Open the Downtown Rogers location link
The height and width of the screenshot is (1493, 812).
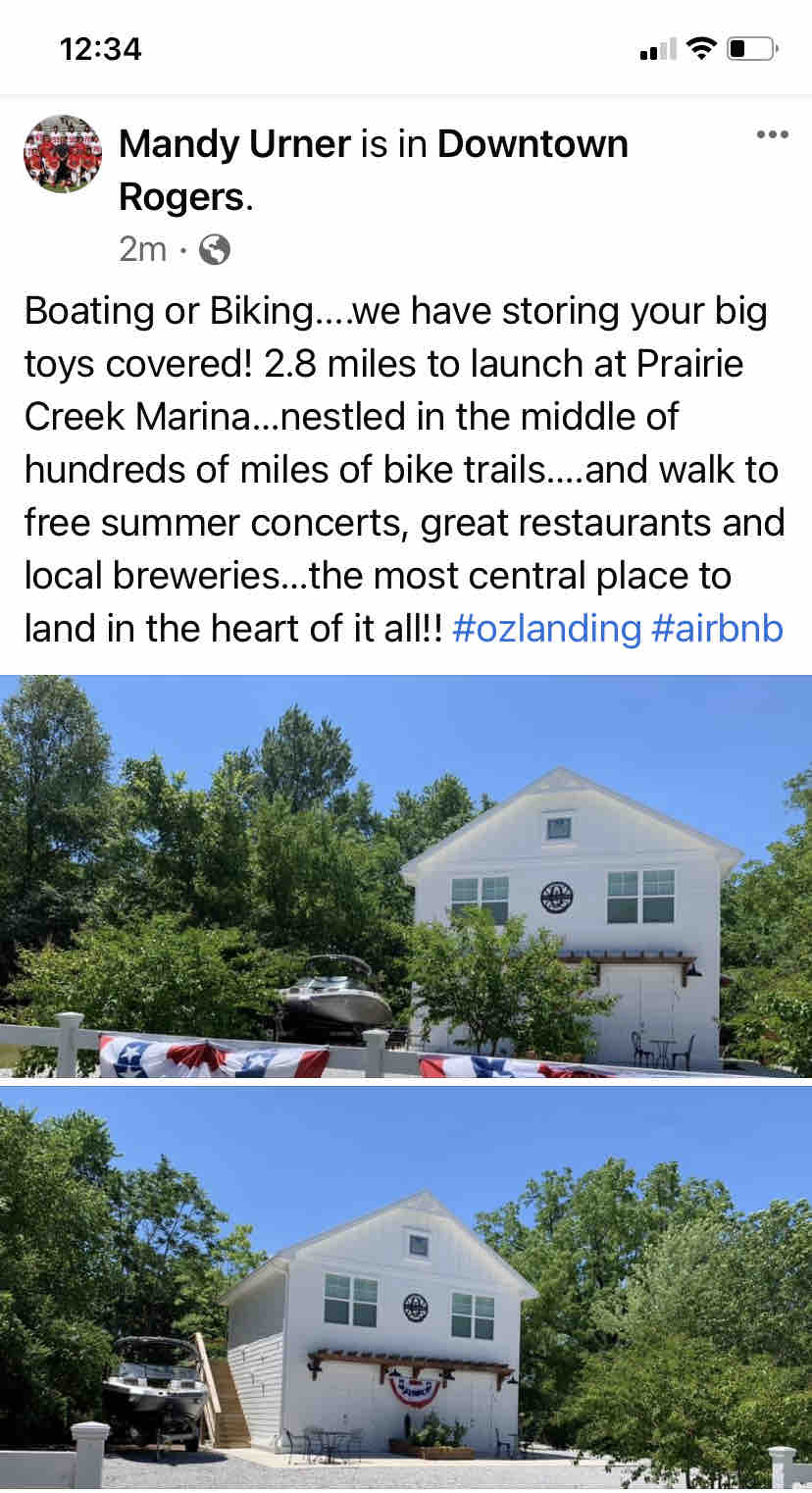374,171
